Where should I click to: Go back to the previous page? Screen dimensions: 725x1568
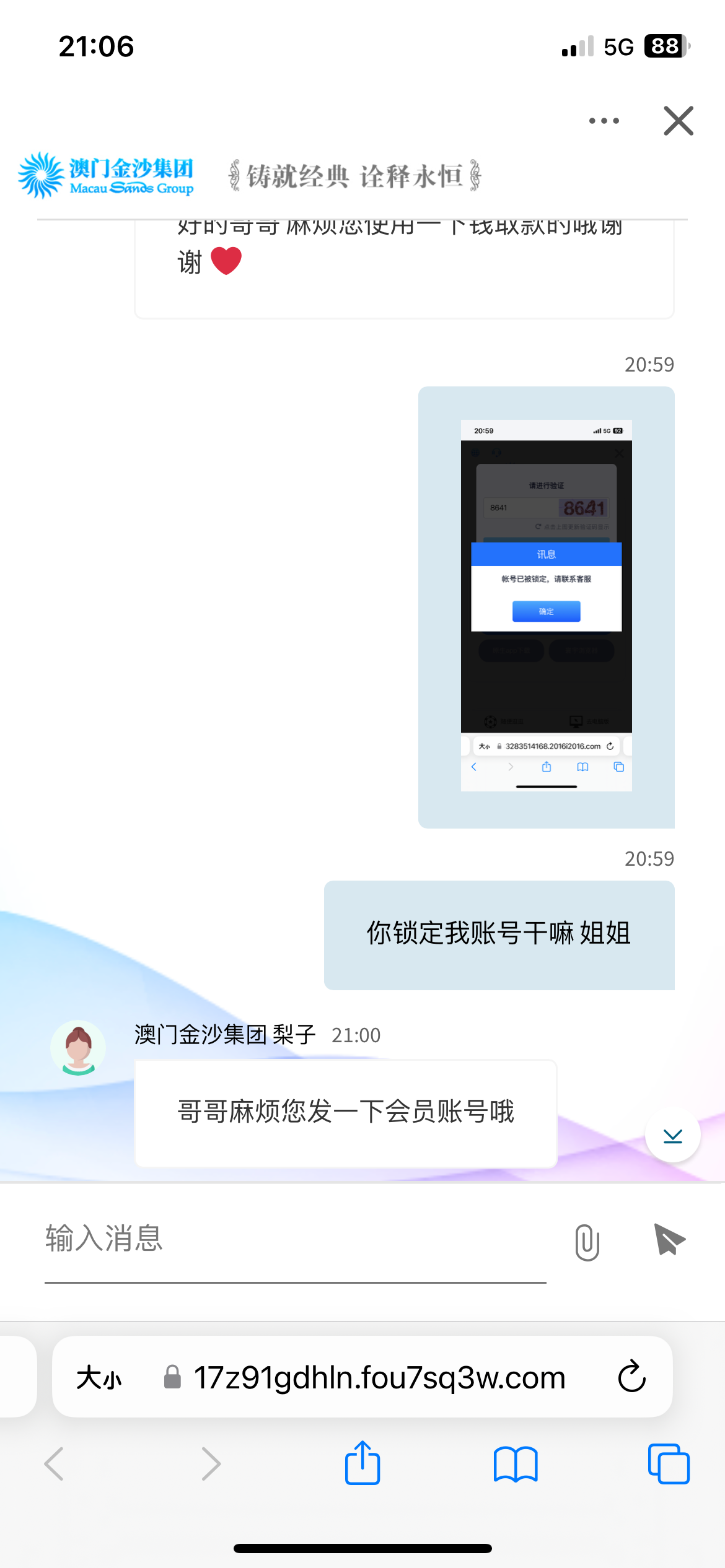tap(55, 1463)
